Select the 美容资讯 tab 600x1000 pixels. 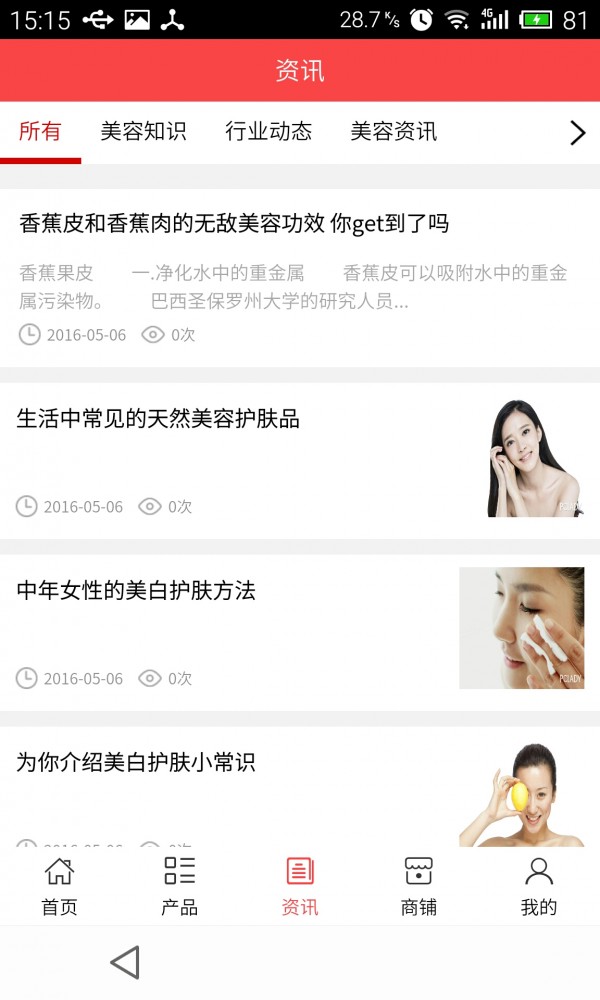click(x=393, y=131)
